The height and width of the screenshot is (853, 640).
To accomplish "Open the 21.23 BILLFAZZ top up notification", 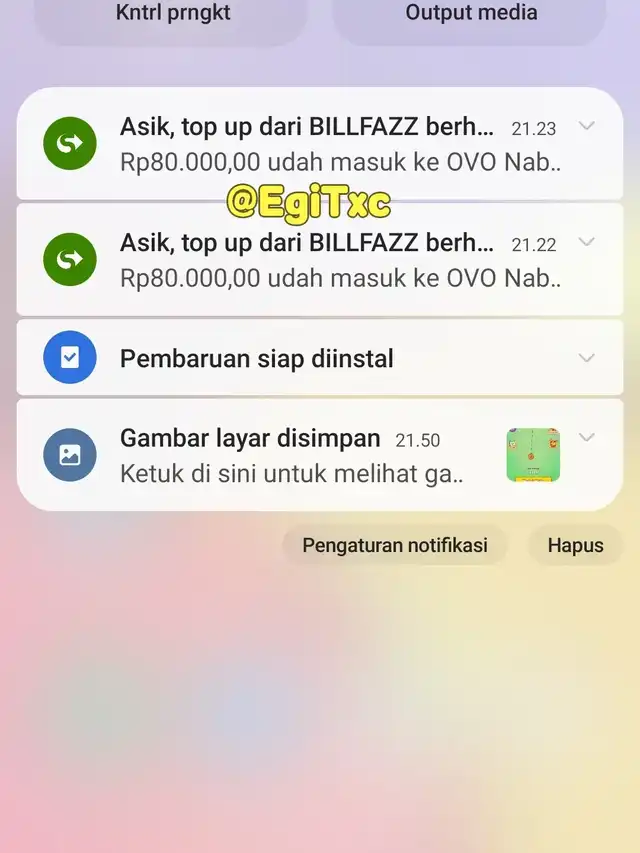I will point(320,144).
